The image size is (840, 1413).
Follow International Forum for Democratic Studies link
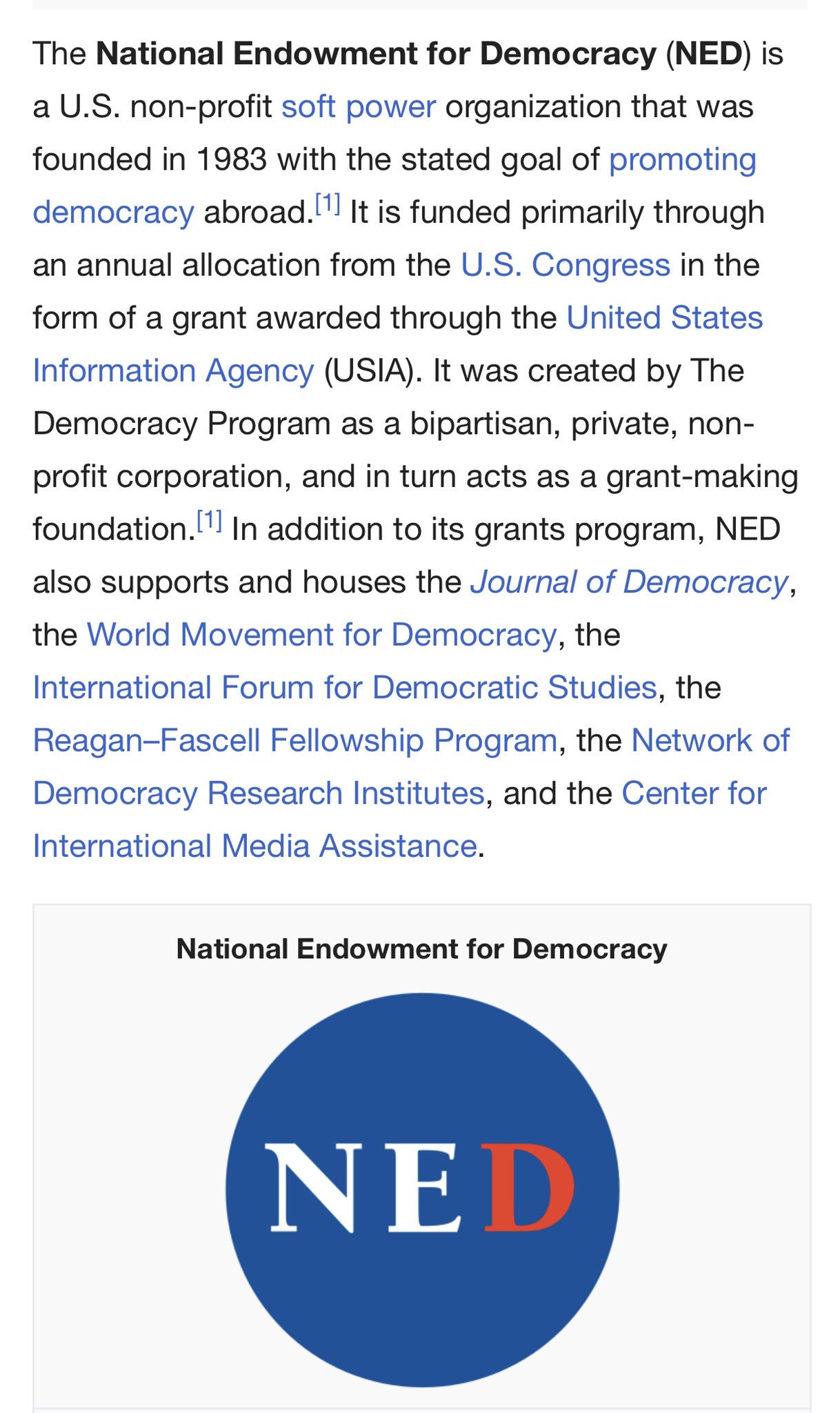pyautogui.click(x=345, y=688)
